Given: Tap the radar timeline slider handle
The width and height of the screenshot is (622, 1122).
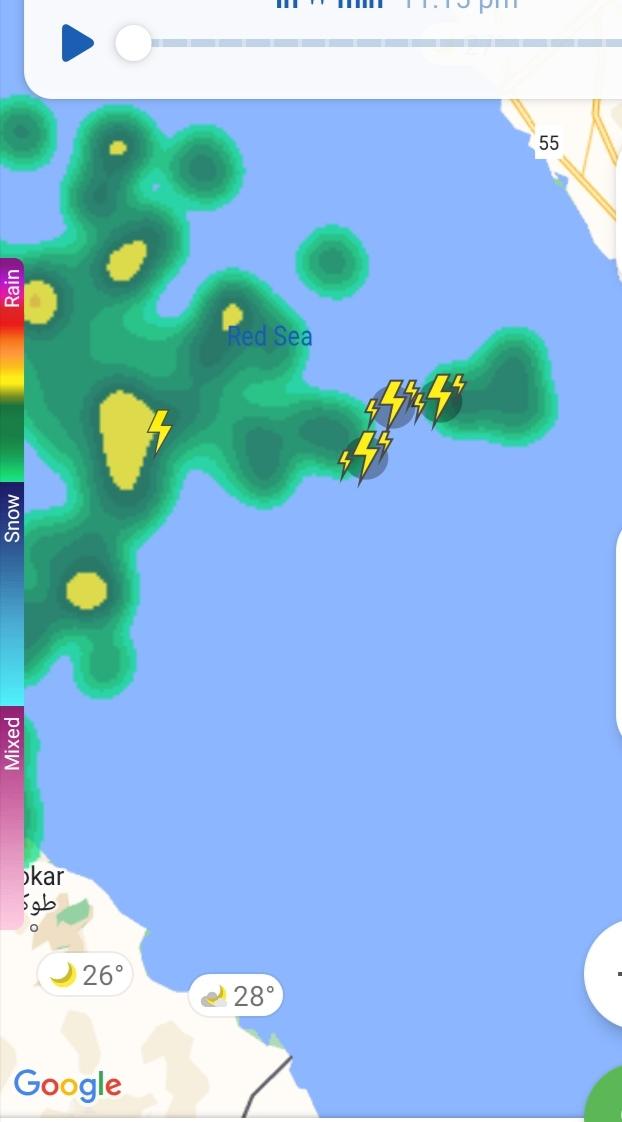Looking at the screenshot, I should (x=133, y=43).
